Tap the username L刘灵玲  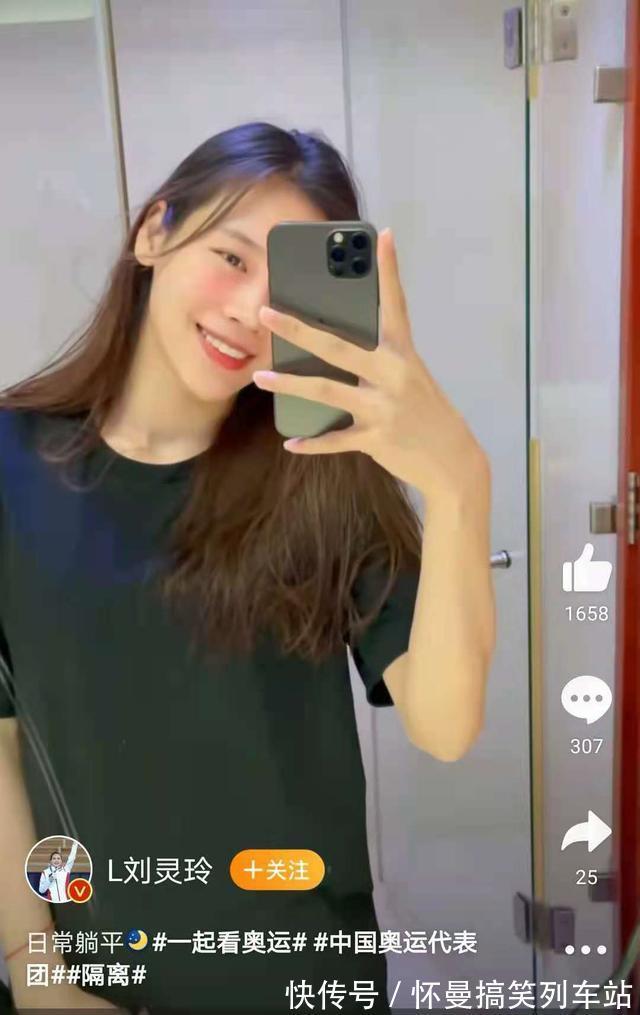pos(160,871)
